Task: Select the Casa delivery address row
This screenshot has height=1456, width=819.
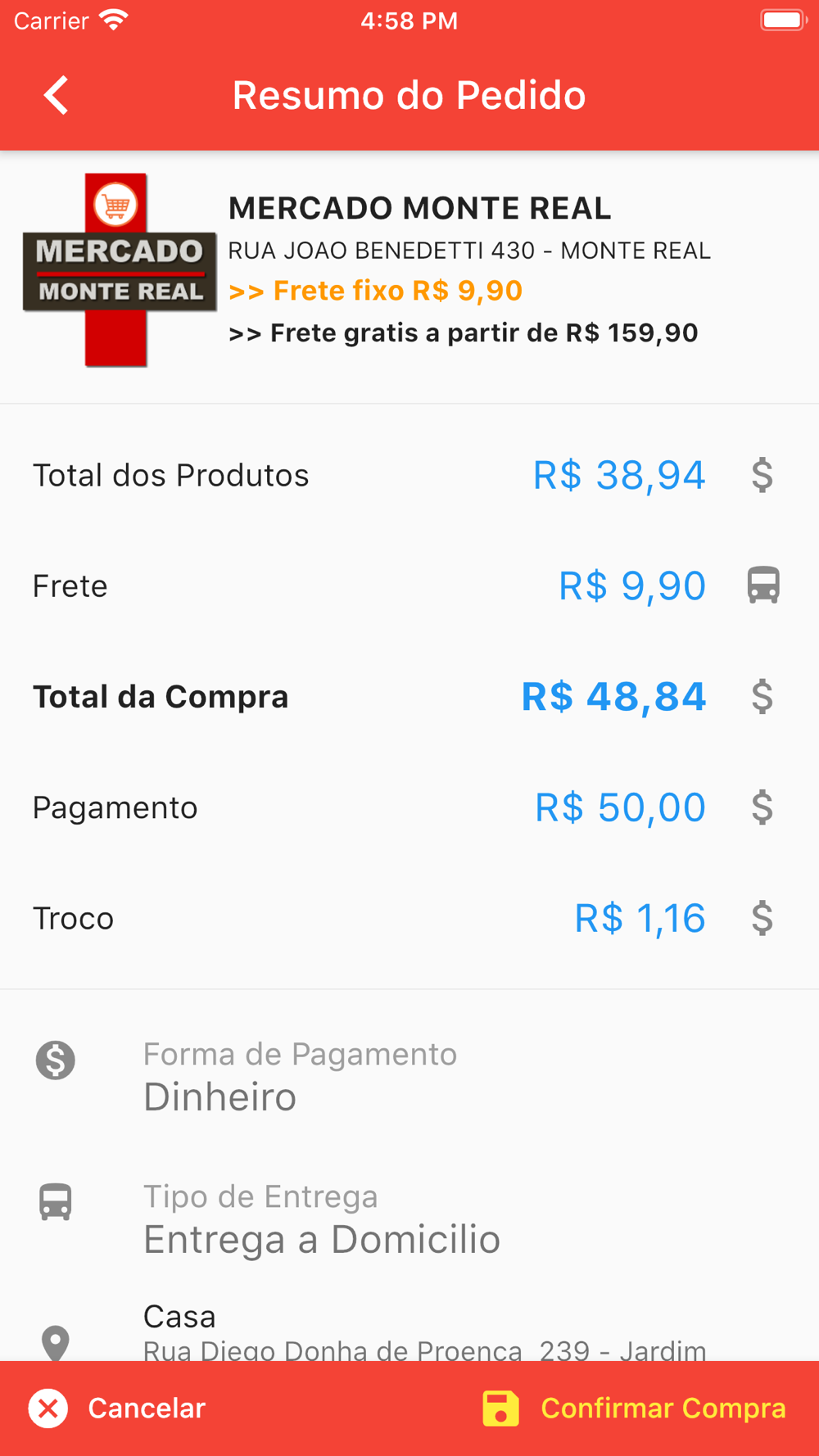Action: pyautogui.click(x=409, y=1328)
